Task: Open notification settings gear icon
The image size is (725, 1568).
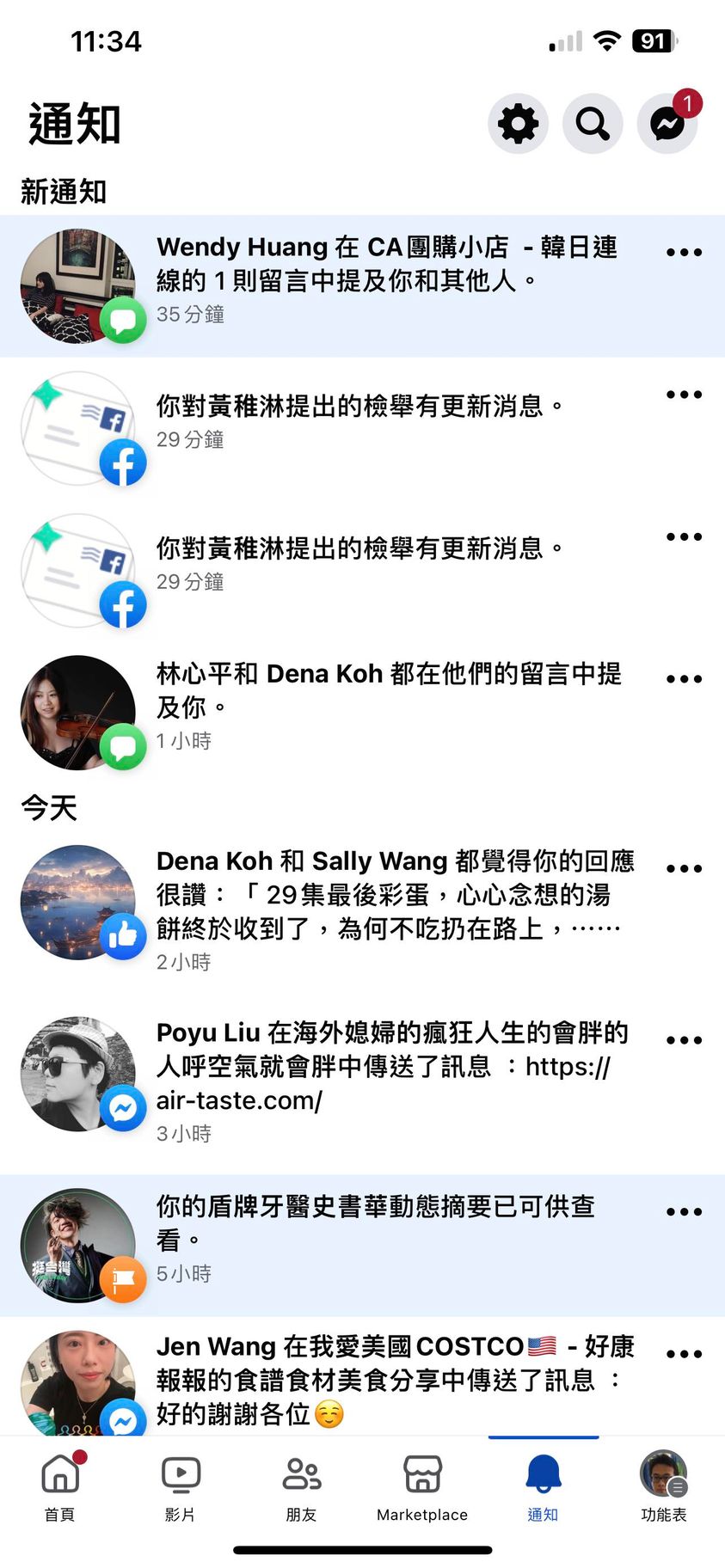Action: point(518,124)
